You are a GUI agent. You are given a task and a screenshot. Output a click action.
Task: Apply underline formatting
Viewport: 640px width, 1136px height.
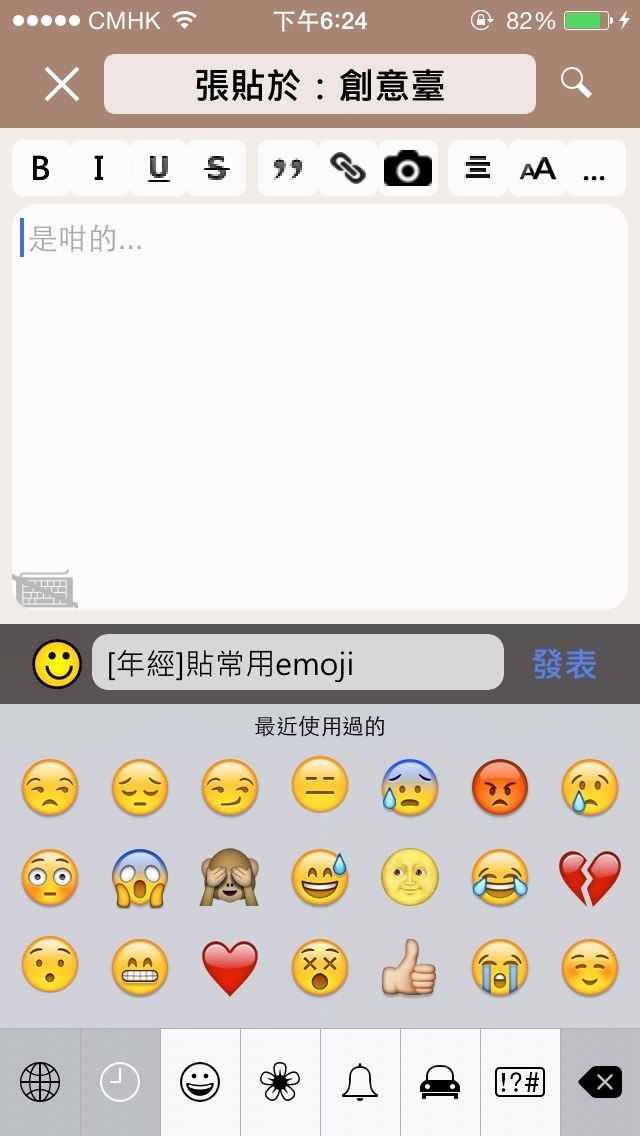pos(158,168)
